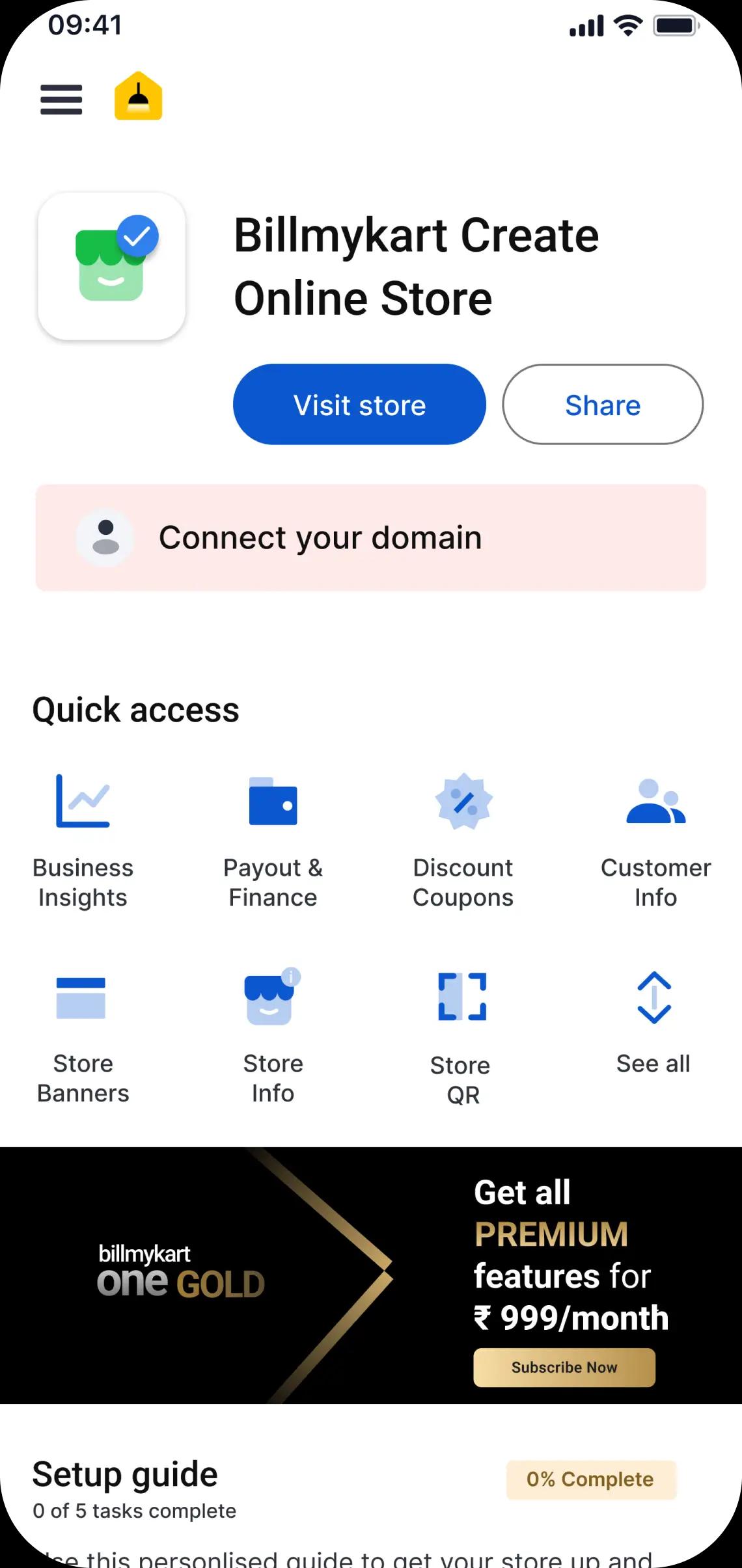
Task: Open Store Info
Action: click(x=273, y=1034)
